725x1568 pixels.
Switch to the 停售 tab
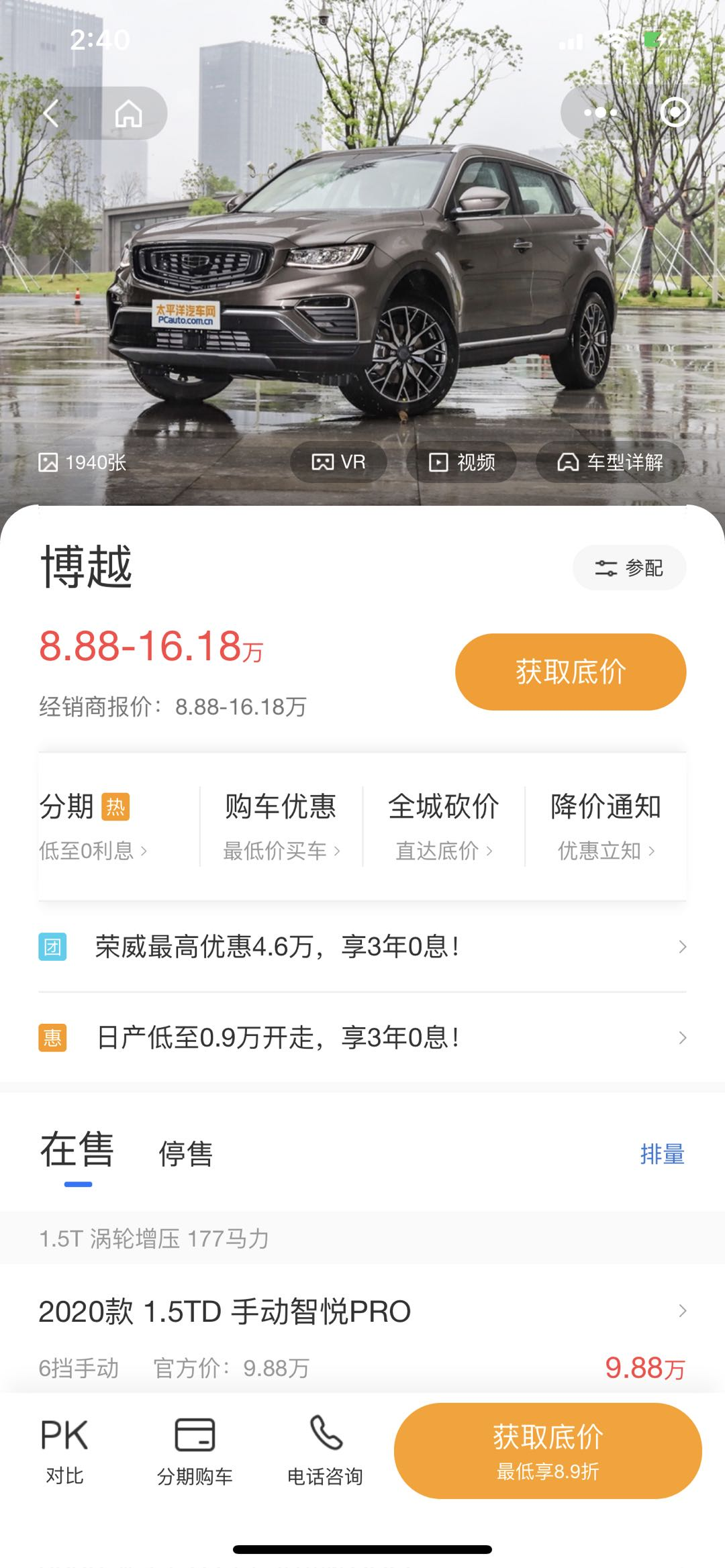(x=185, y=1154)
